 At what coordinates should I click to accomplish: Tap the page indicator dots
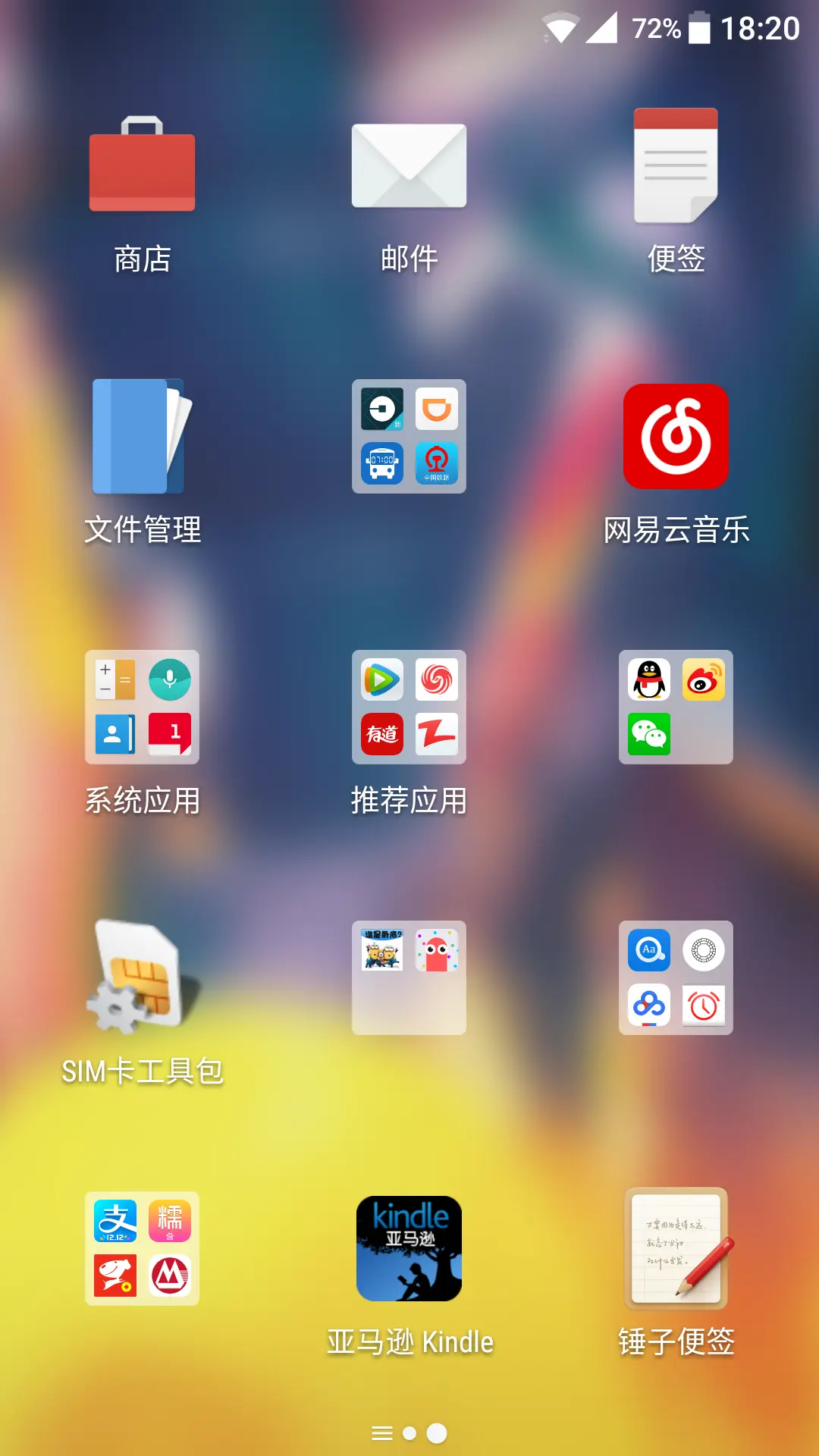(410, 1433)
